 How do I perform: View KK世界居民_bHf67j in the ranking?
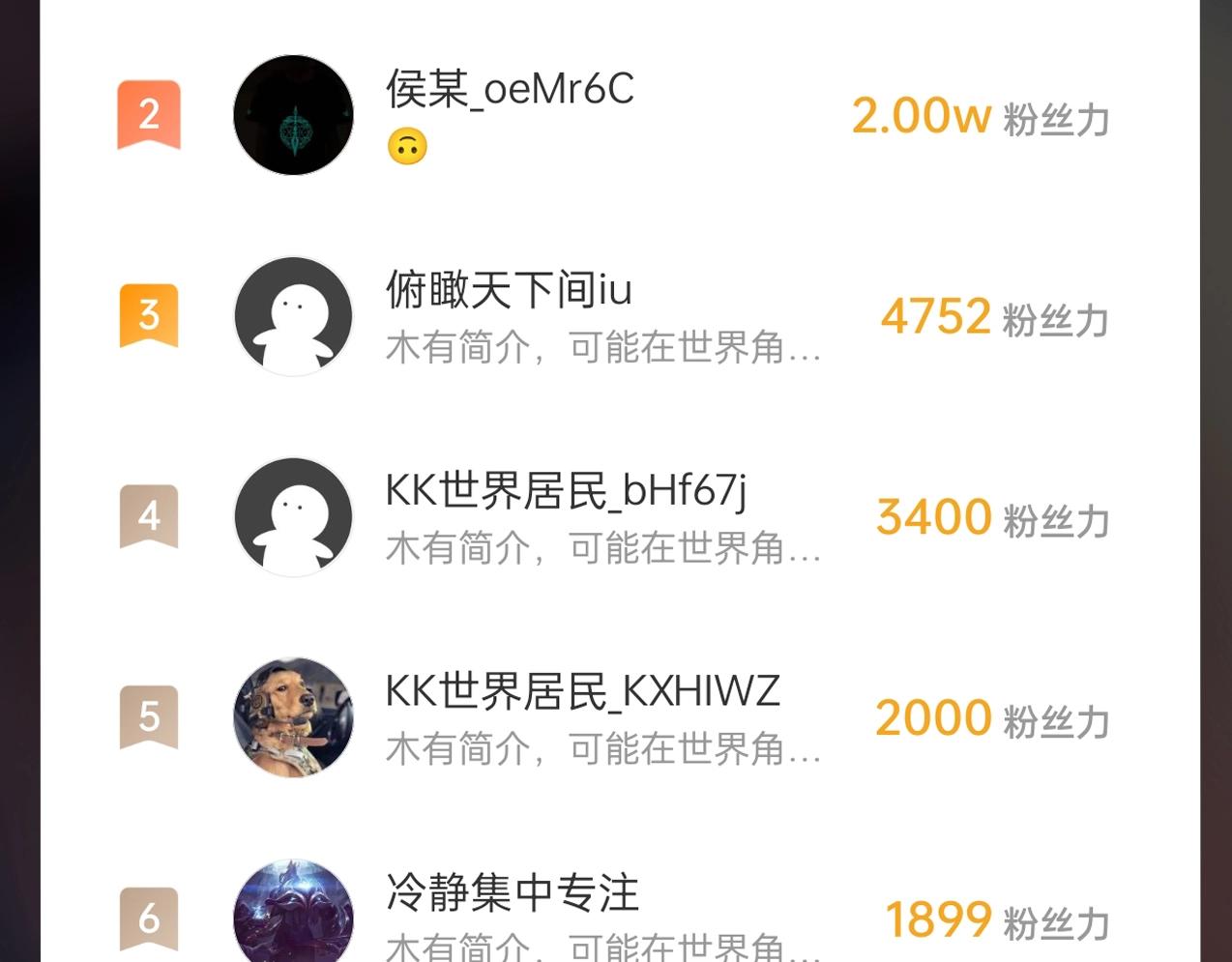(x=566, y=491)
